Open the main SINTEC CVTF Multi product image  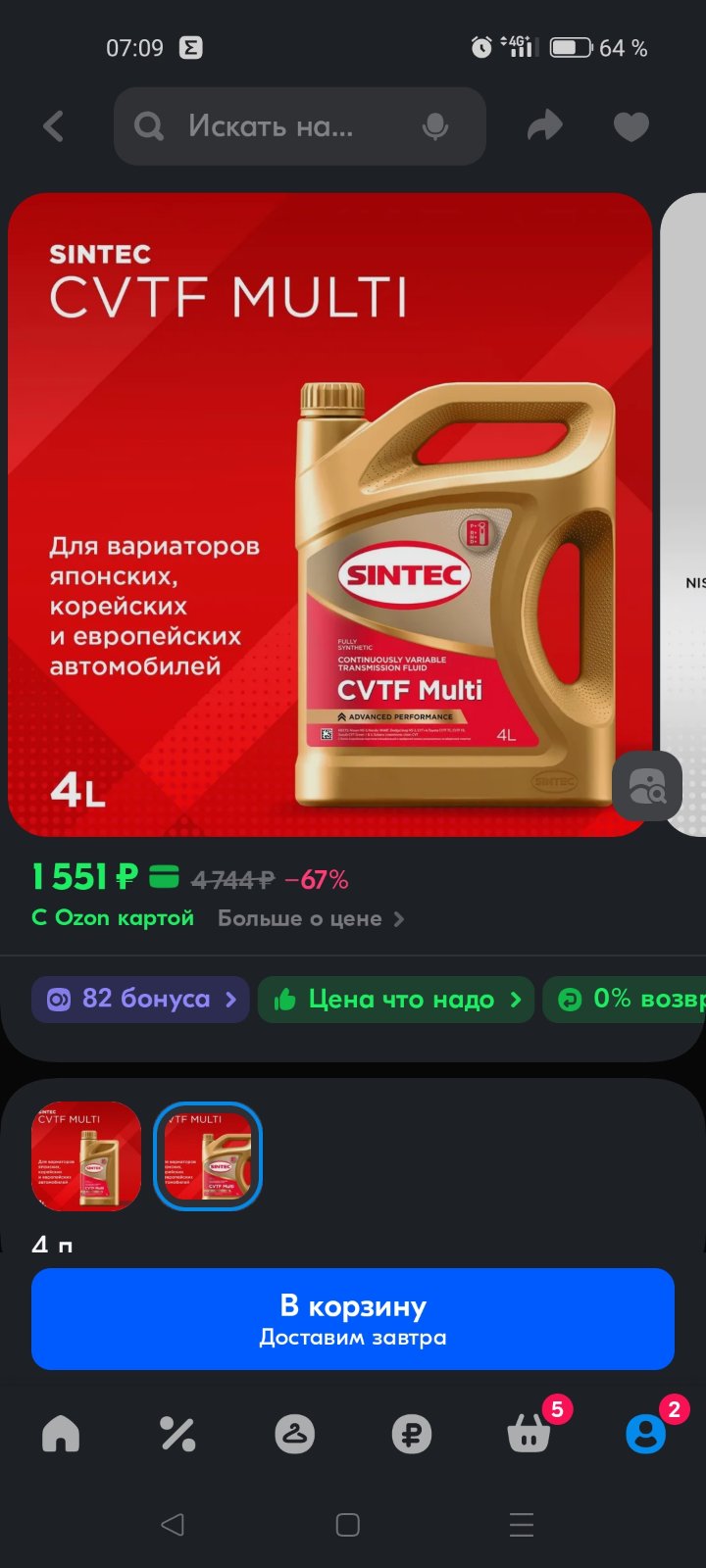click(329, 514)
